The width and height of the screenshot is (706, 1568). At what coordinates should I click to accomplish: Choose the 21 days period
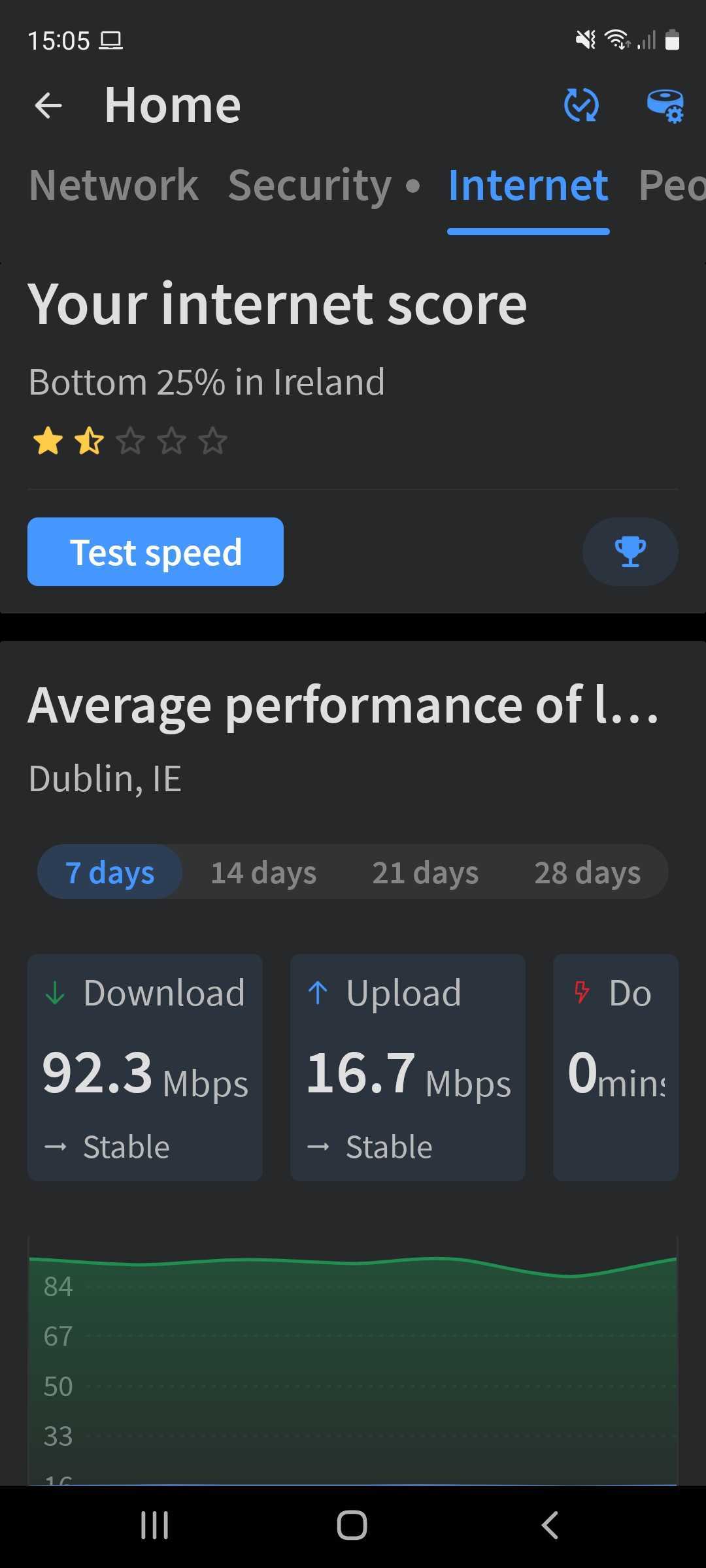point(426,872)
